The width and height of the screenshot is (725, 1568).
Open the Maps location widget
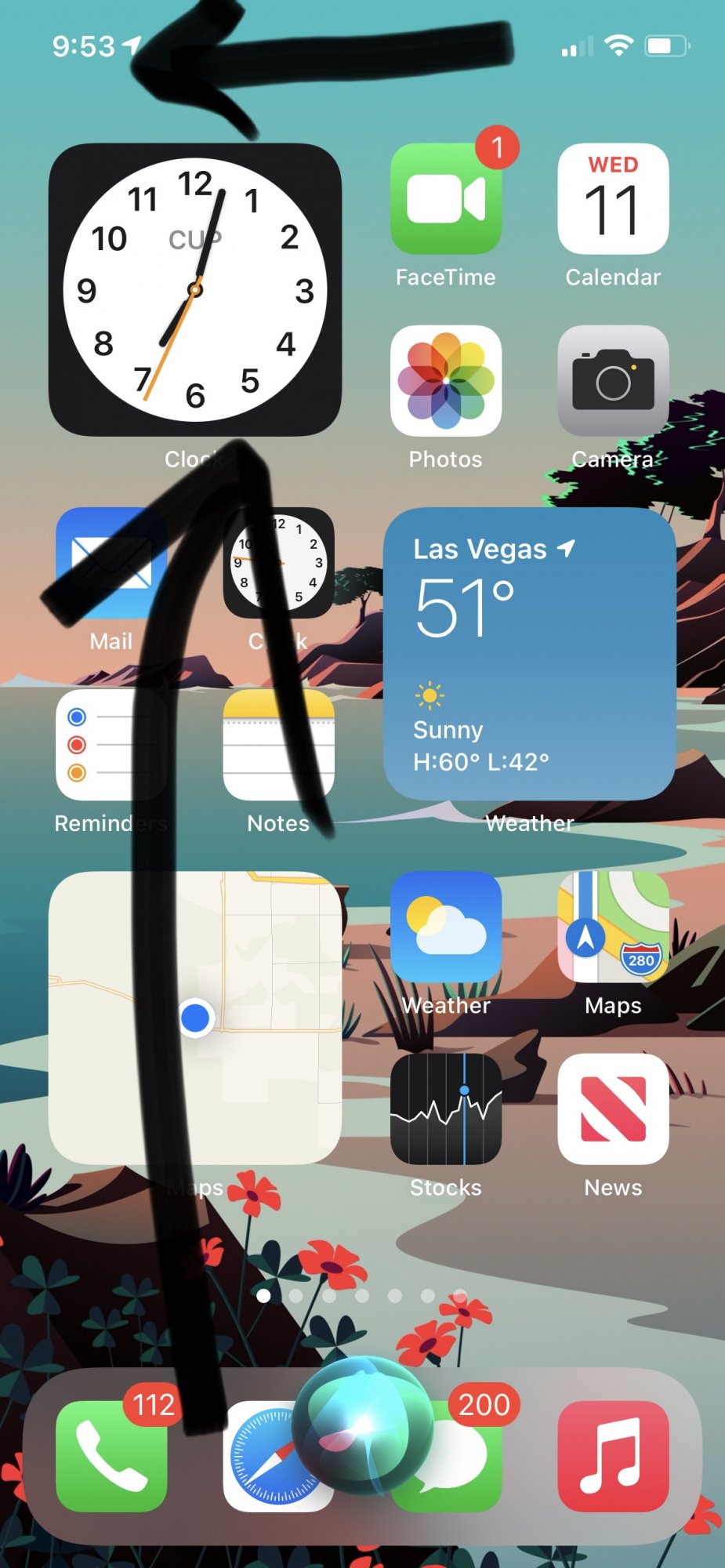(195, 1018)
